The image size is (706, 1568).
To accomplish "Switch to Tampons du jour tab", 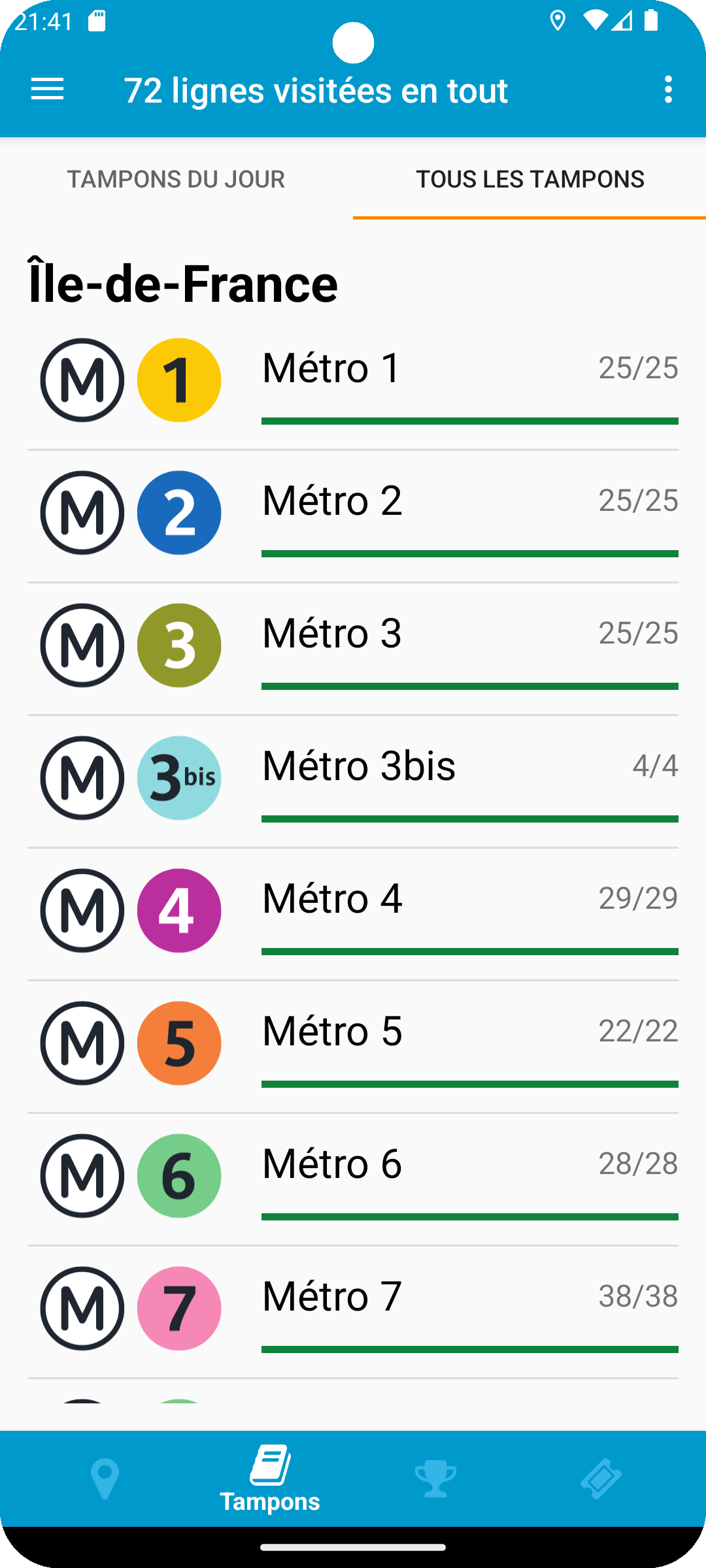I will coord(176,179).
